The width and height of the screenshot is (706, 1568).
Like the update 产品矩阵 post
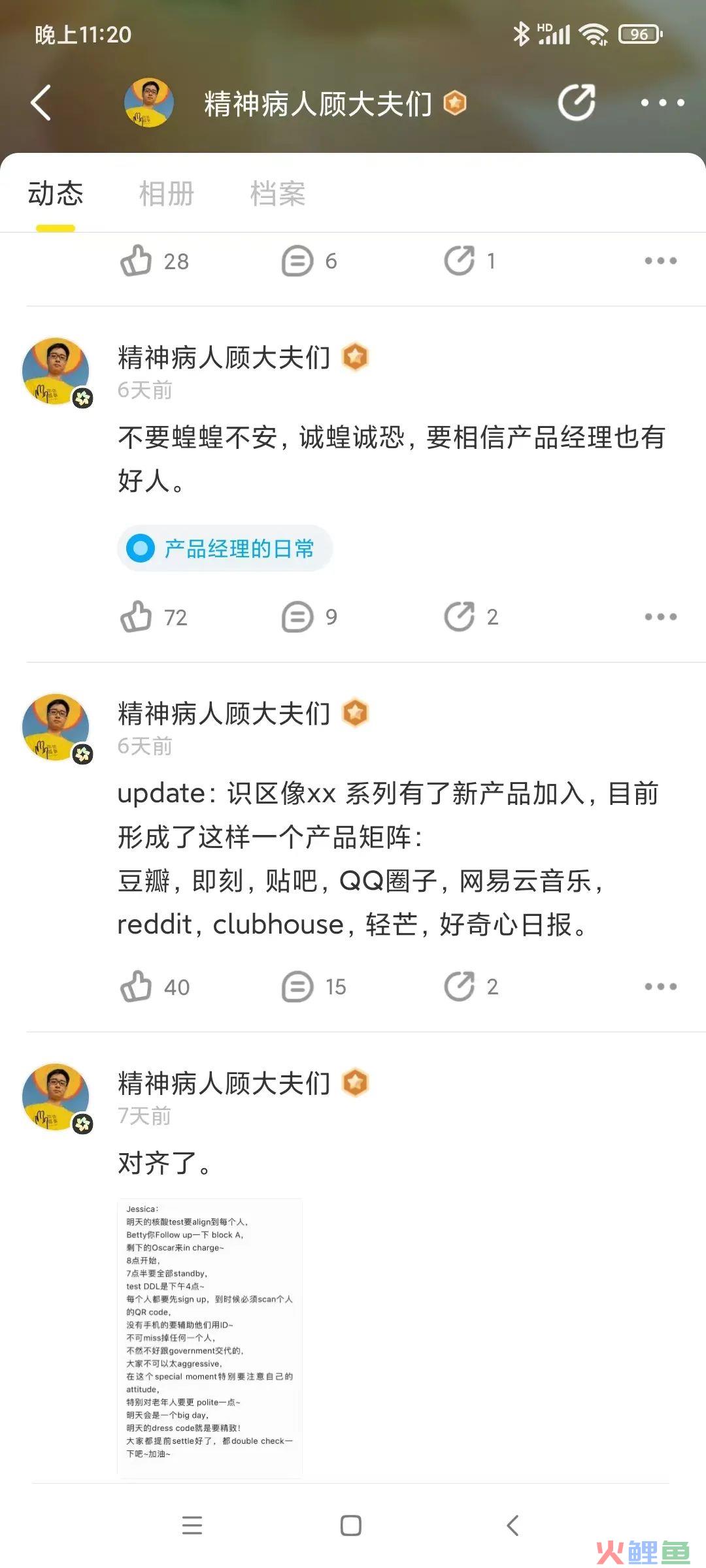(x=136, y=987)
